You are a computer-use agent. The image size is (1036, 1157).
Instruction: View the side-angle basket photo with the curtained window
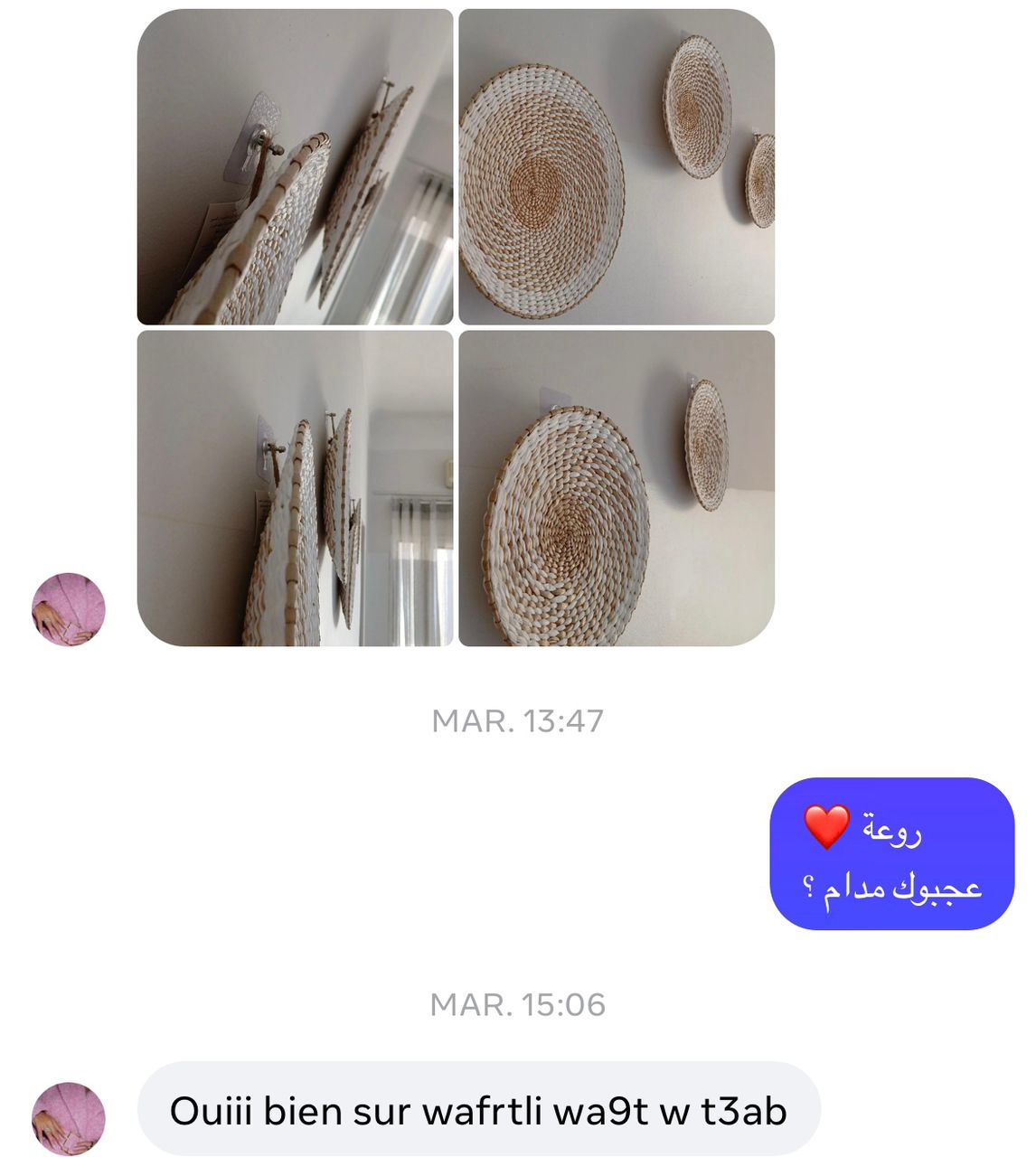click(x=295, y=488)
